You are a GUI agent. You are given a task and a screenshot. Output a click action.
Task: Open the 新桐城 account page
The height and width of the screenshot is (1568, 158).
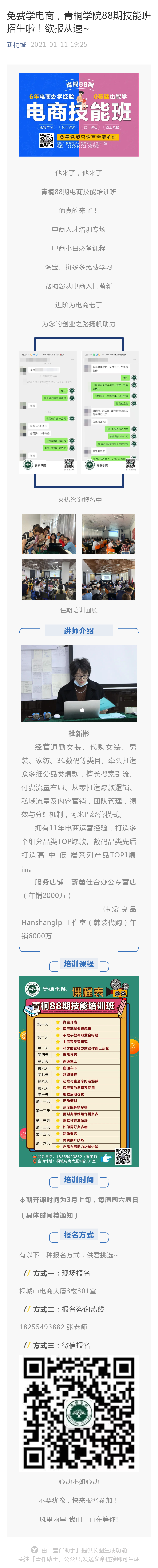[x=16, y=45]
